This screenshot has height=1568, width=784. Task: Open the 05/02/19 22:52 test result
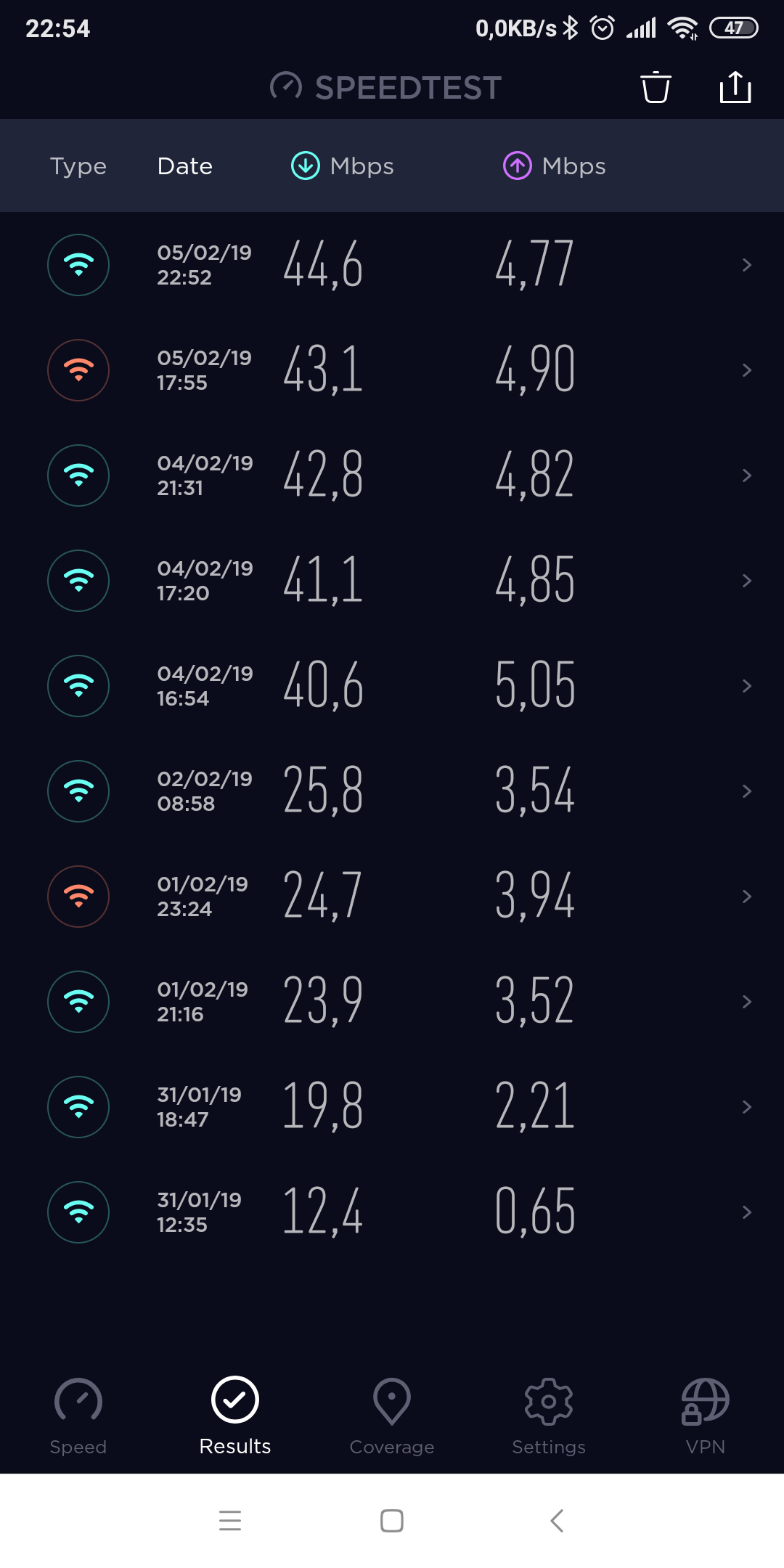(392, 265)
